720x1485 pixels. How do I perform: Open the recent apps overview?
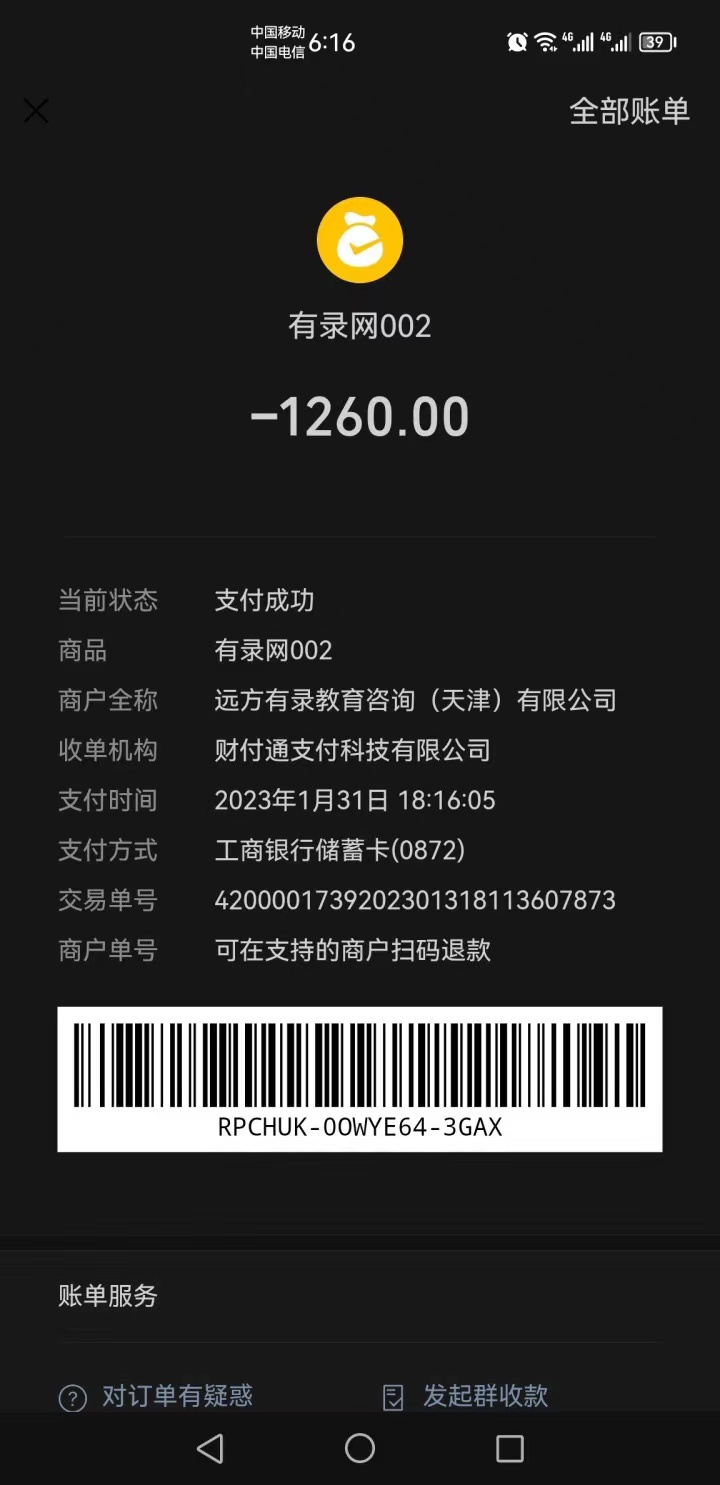coord(510,1449)
